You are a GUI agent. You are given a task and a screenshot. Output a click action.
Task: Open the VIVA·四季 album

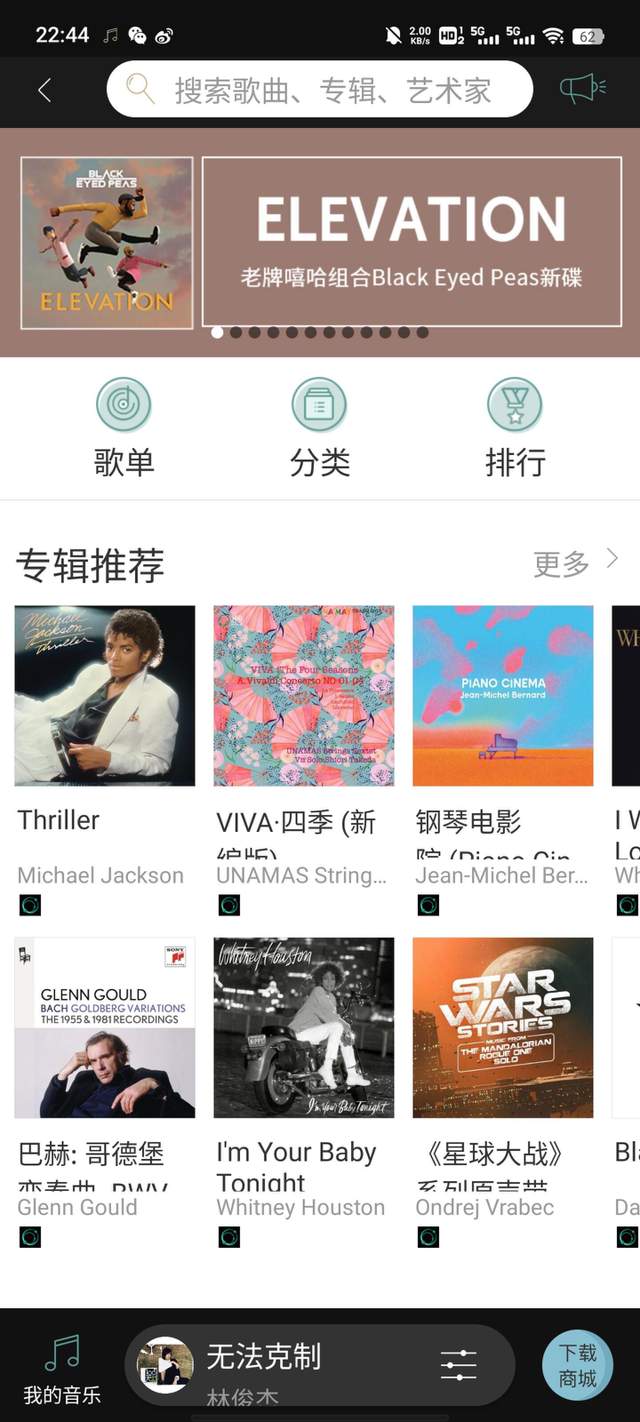[304, 696]
